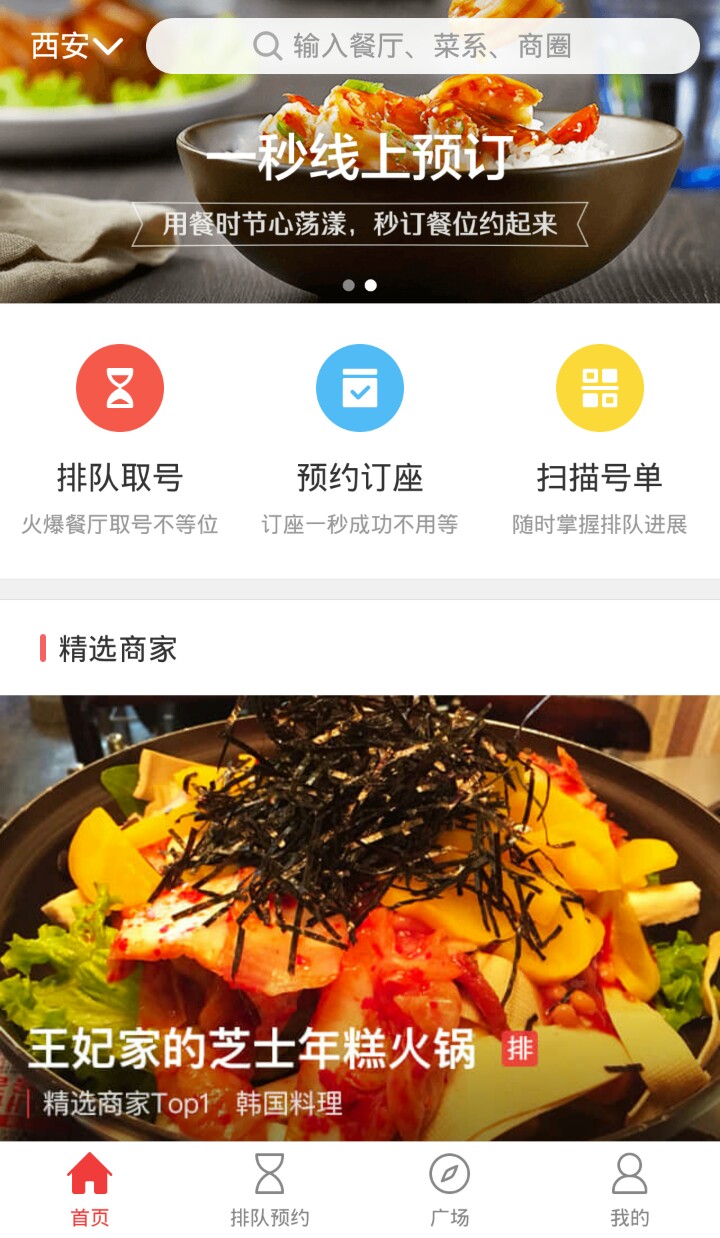Switch to the 排队预约 tab
The height and width of the screenshot is (1238, 720).
tap(270, 1190)
